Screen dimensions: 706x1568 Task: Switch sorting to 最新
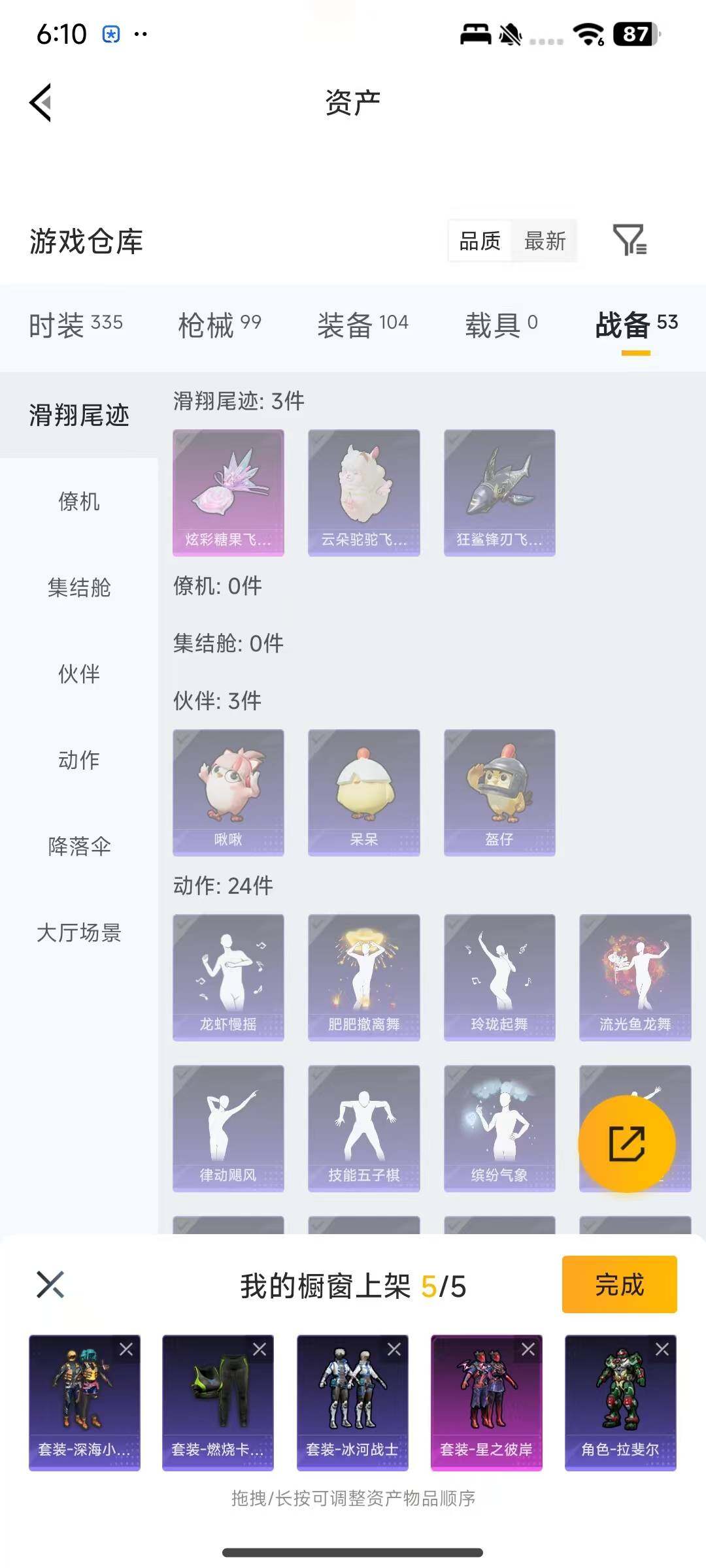point(545,241)
